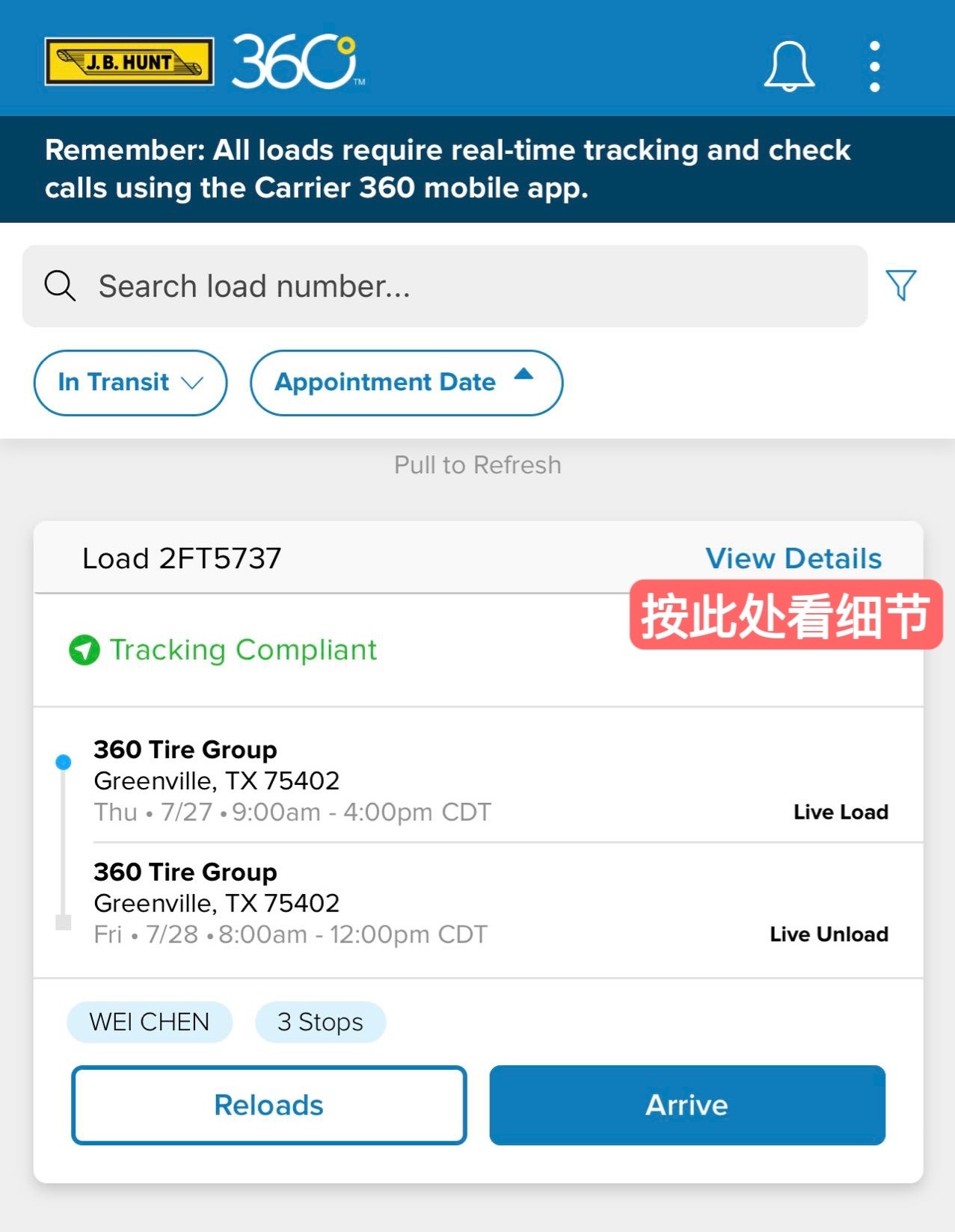Mark arrival with the Arrive button

687,1105
